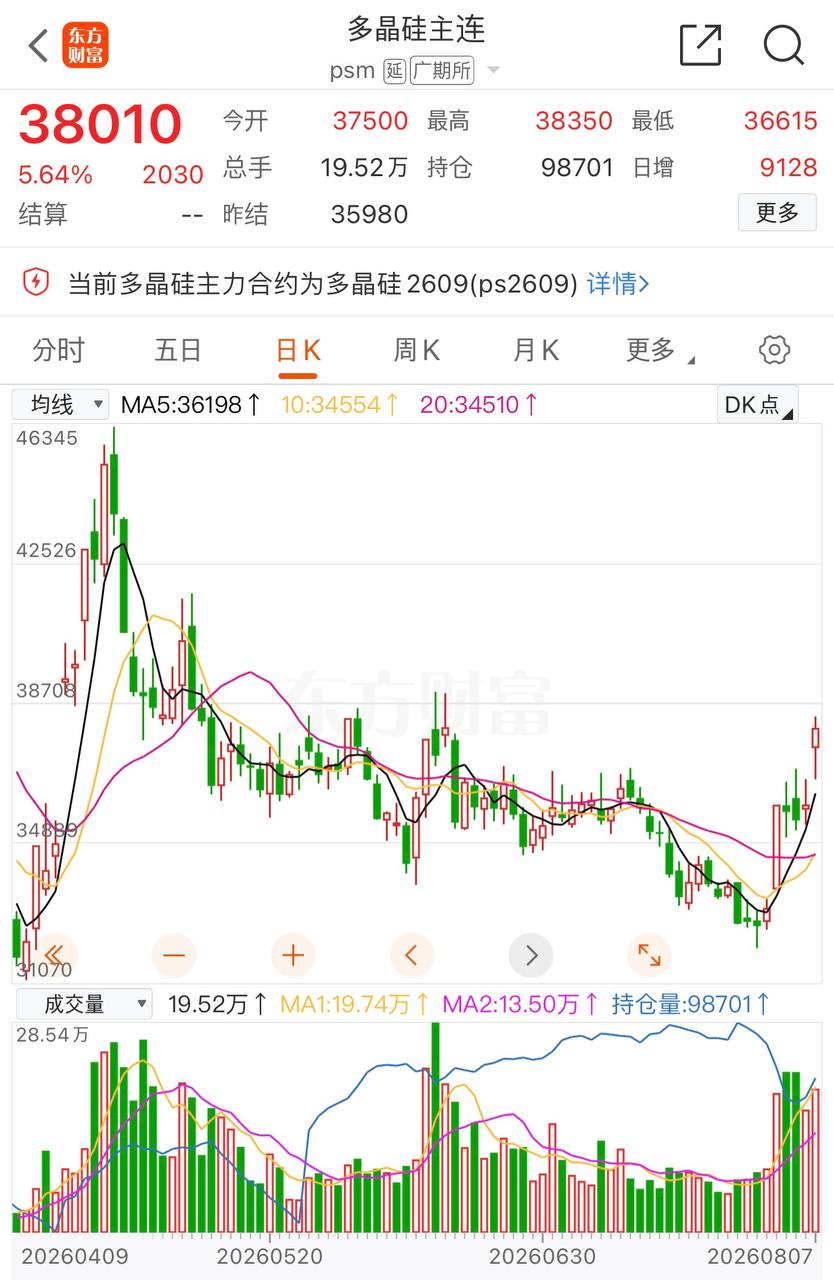
Task: Switch to the 分时 tab
Action: [58, 350]
